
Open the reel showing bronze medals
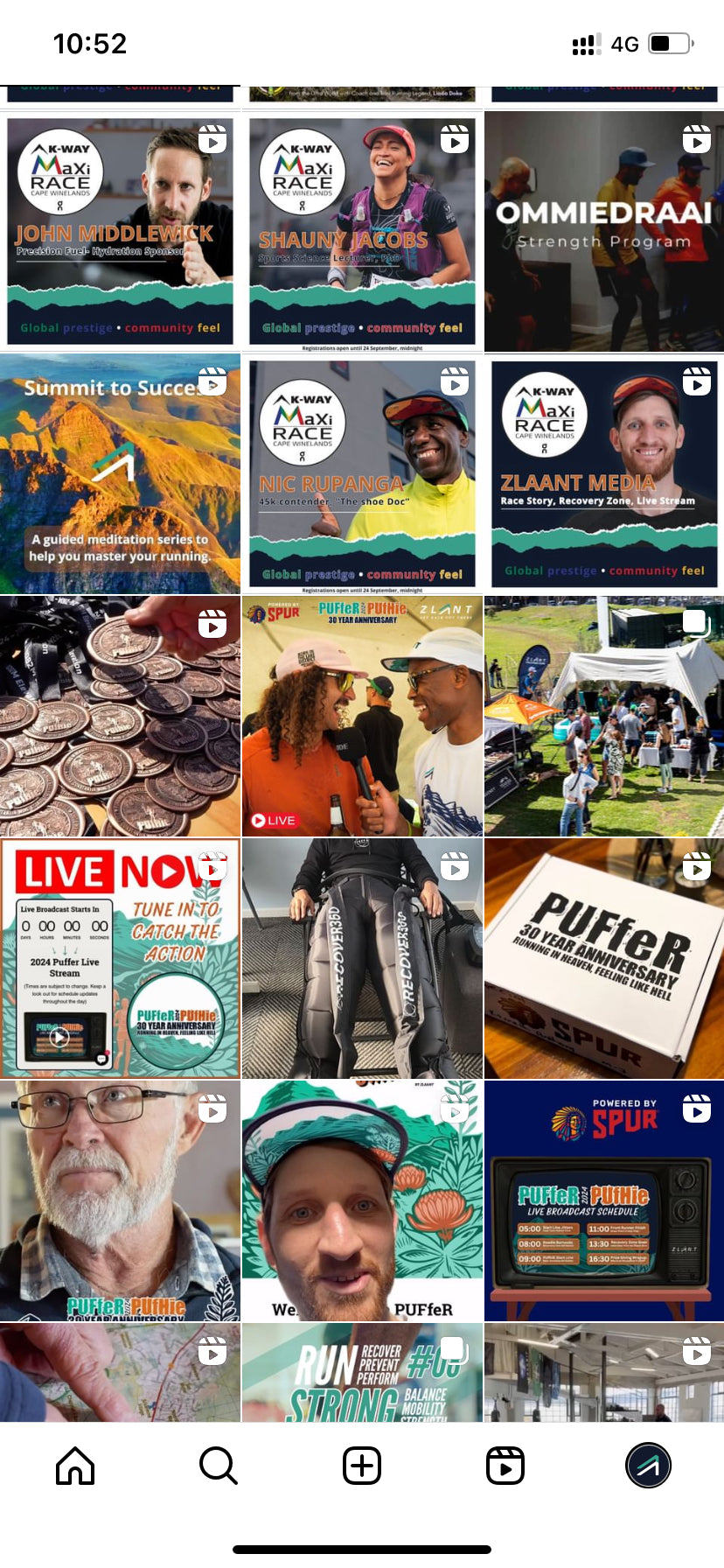click(120, 717)
